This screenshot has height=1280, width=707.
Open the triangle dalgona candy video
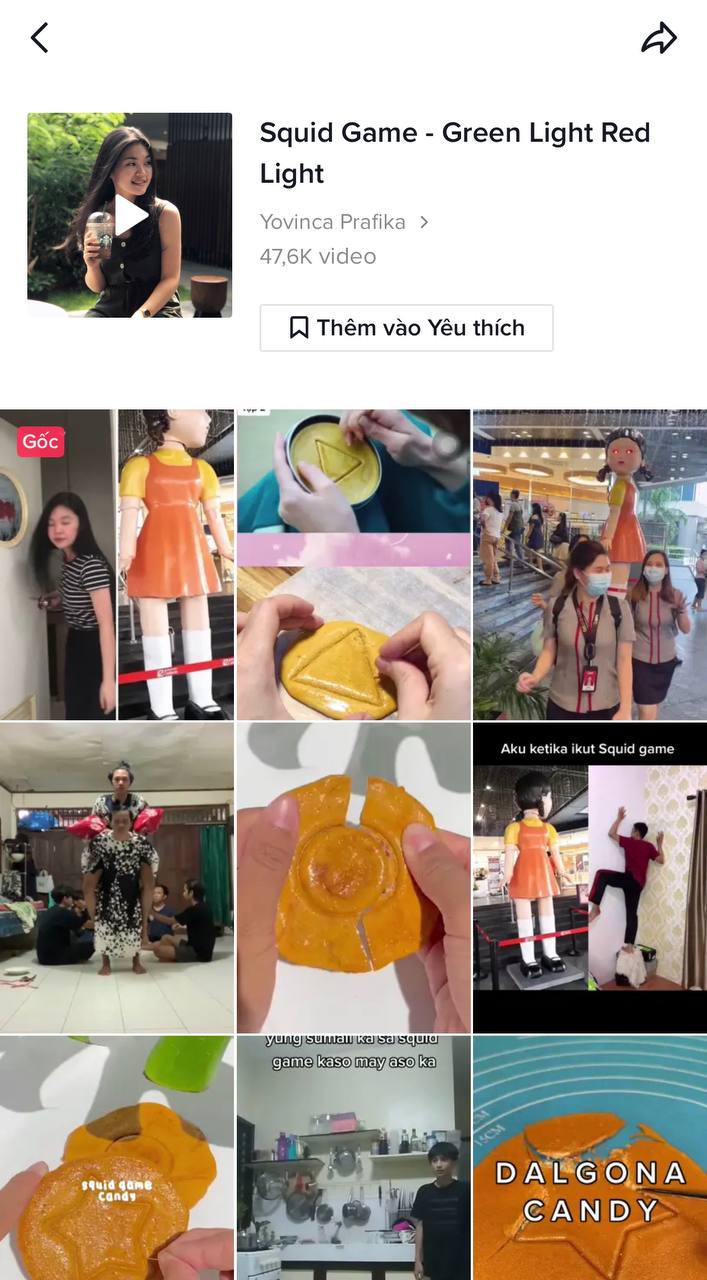353,564
